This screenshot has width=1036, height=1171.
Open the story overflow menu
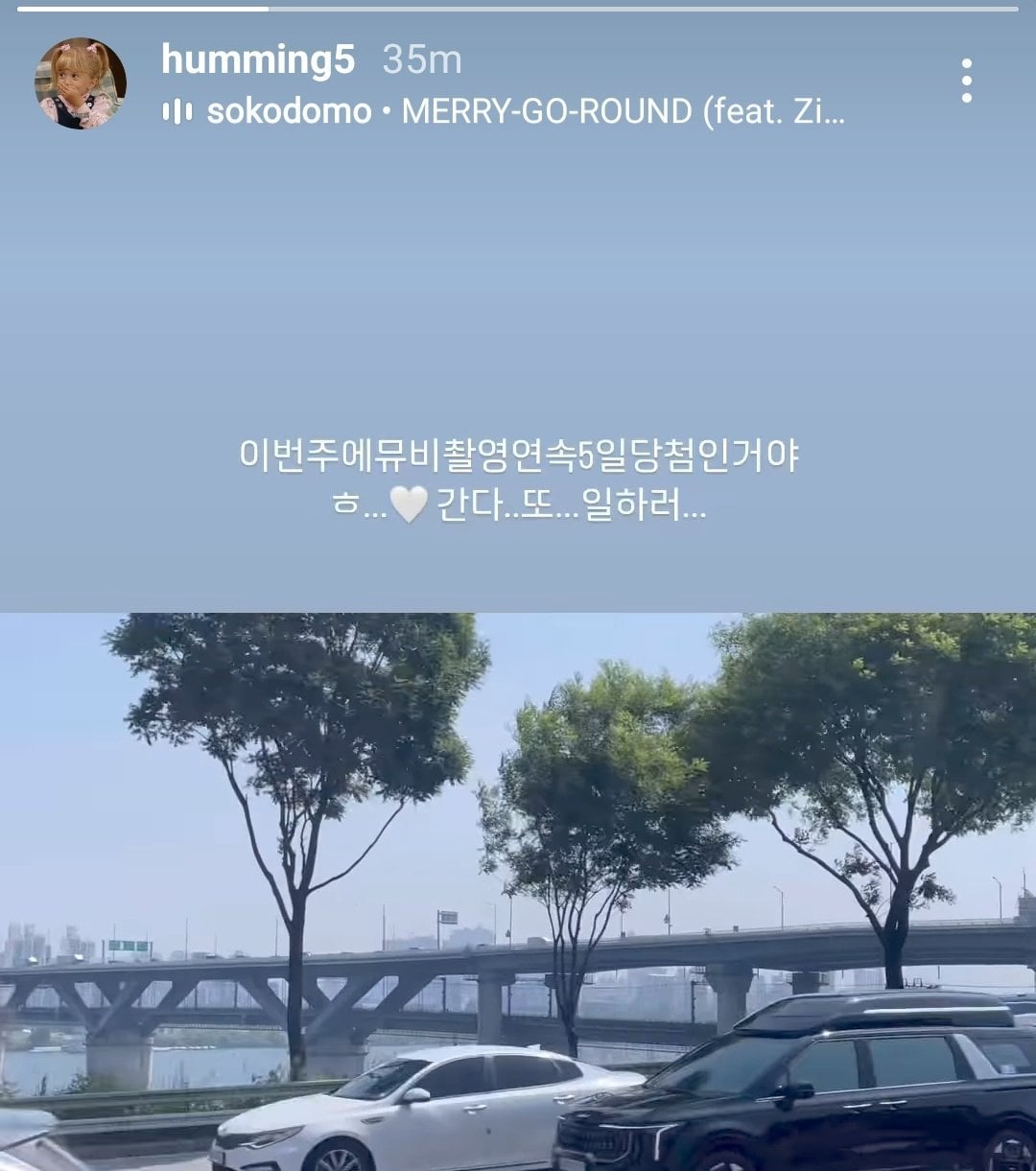[x=966, y=81]
